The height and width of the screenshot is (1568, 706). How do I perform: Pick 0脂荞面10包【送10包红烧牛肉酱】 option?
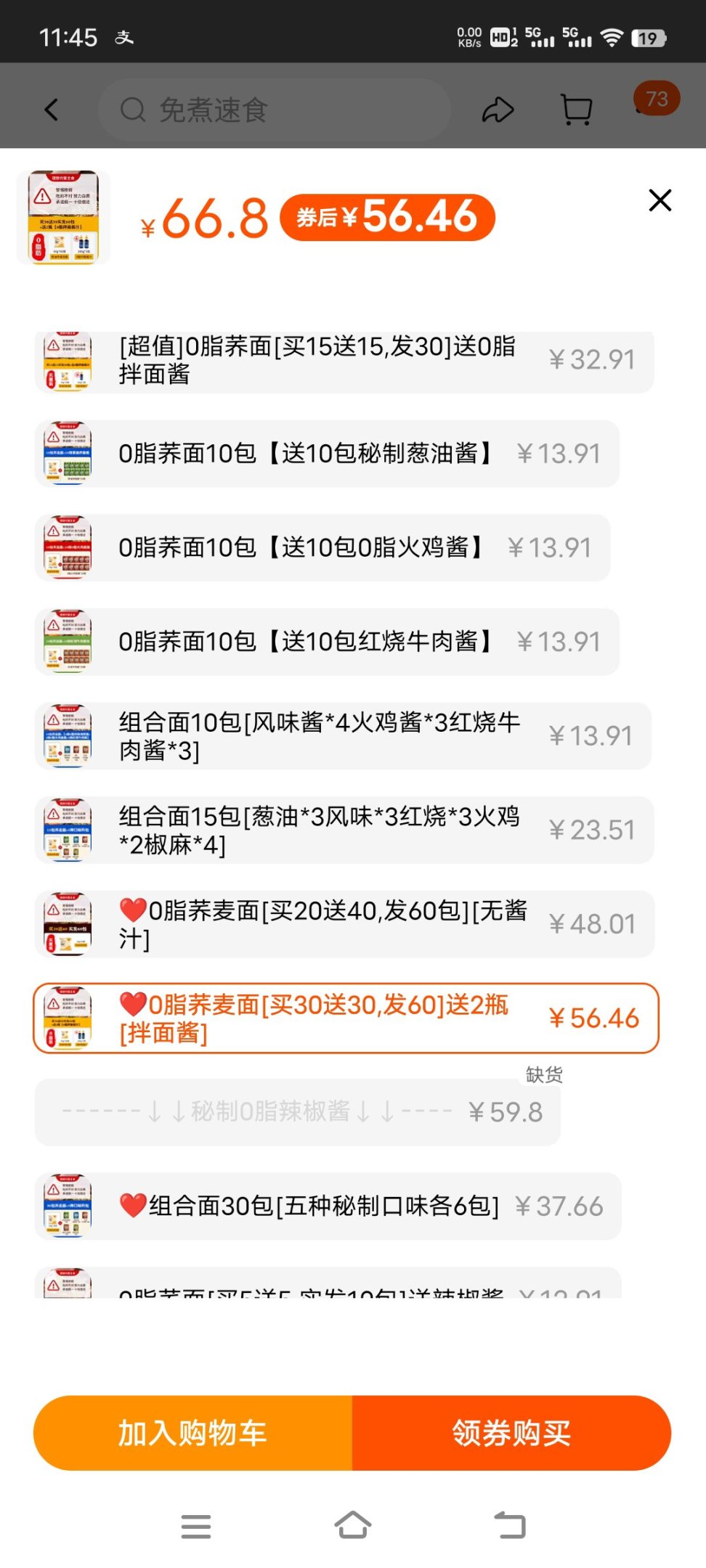click(327, 642)
